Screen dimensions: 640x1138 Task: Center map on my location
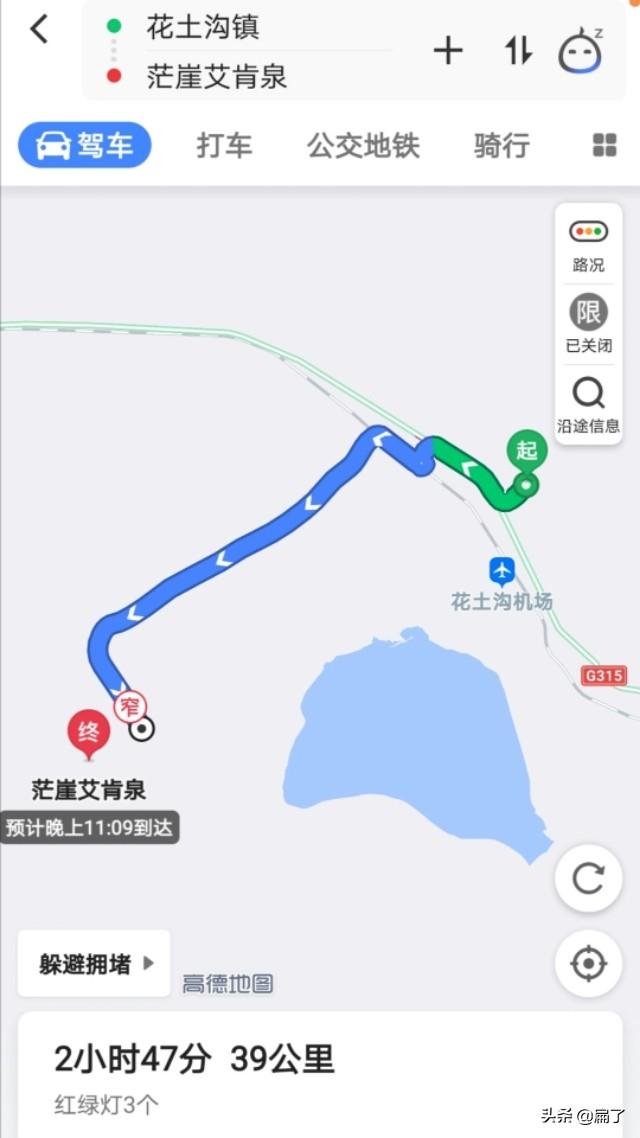(588, 964)
